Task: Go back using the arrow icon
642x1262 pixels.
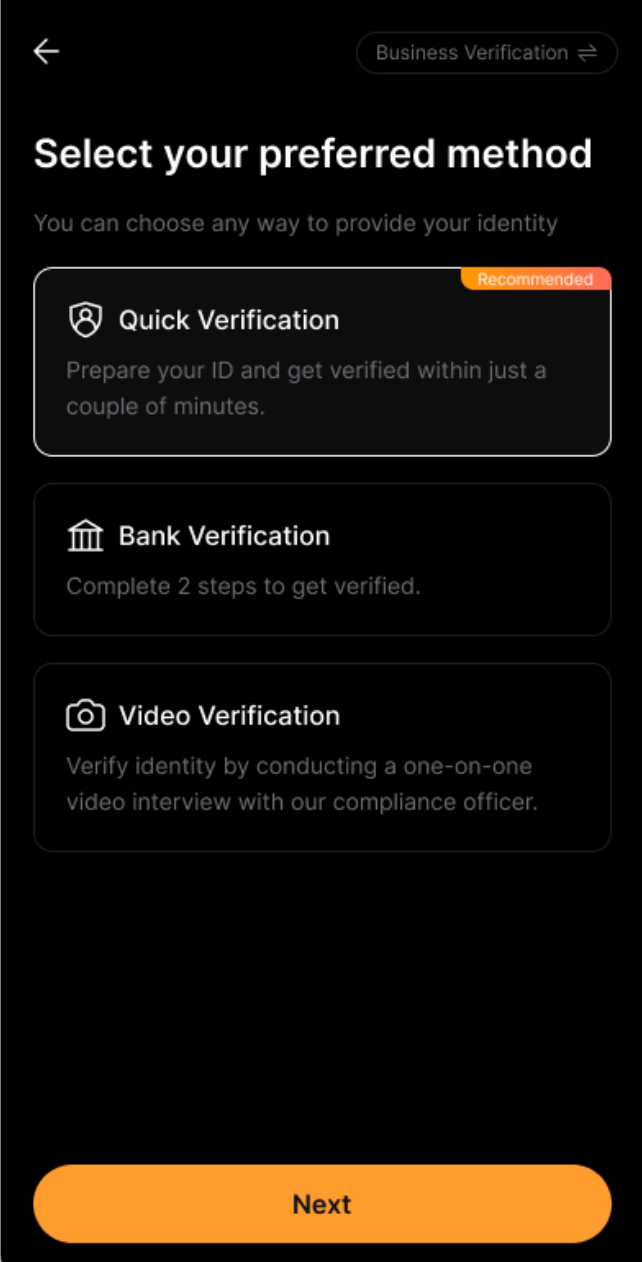Action: point(46,52)
